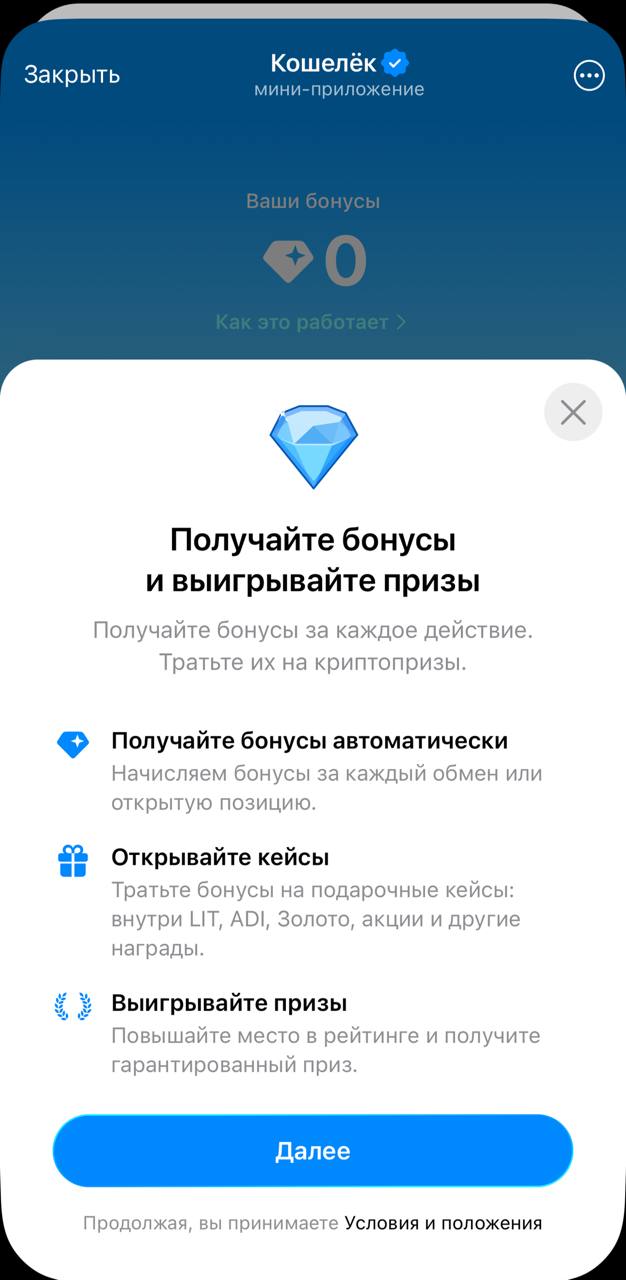
Task: Open the three-dot overflow menu
Action: click(x=589, y=76)
